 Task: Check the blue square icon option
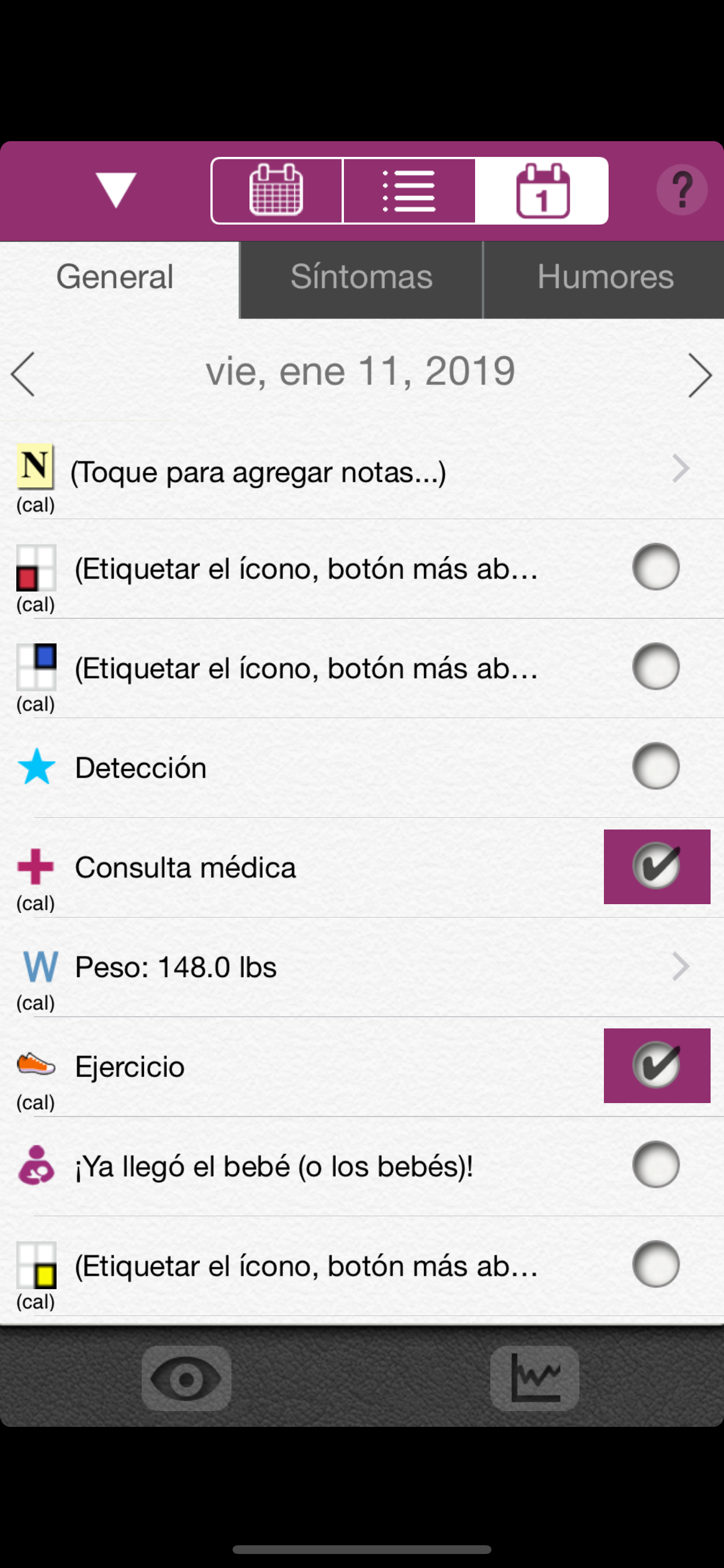click(x=656, y=667)
